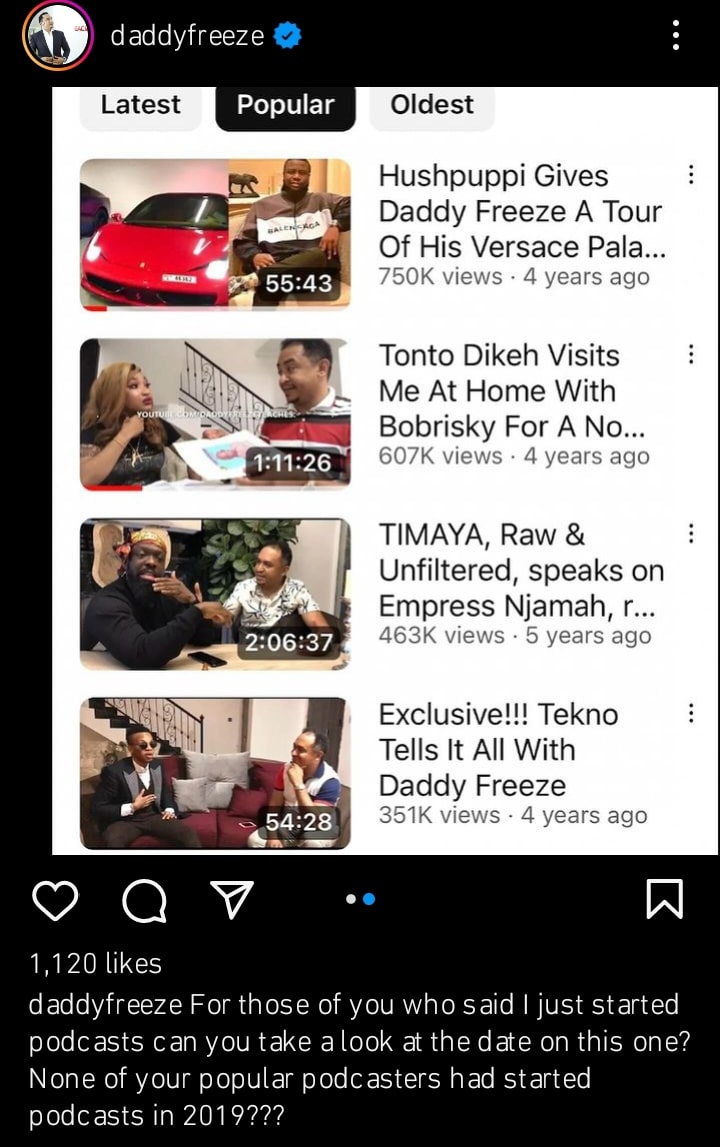The image size is (720, 1147).
Task: Like this post with the heart icon
Action: (x=55, y=900)
